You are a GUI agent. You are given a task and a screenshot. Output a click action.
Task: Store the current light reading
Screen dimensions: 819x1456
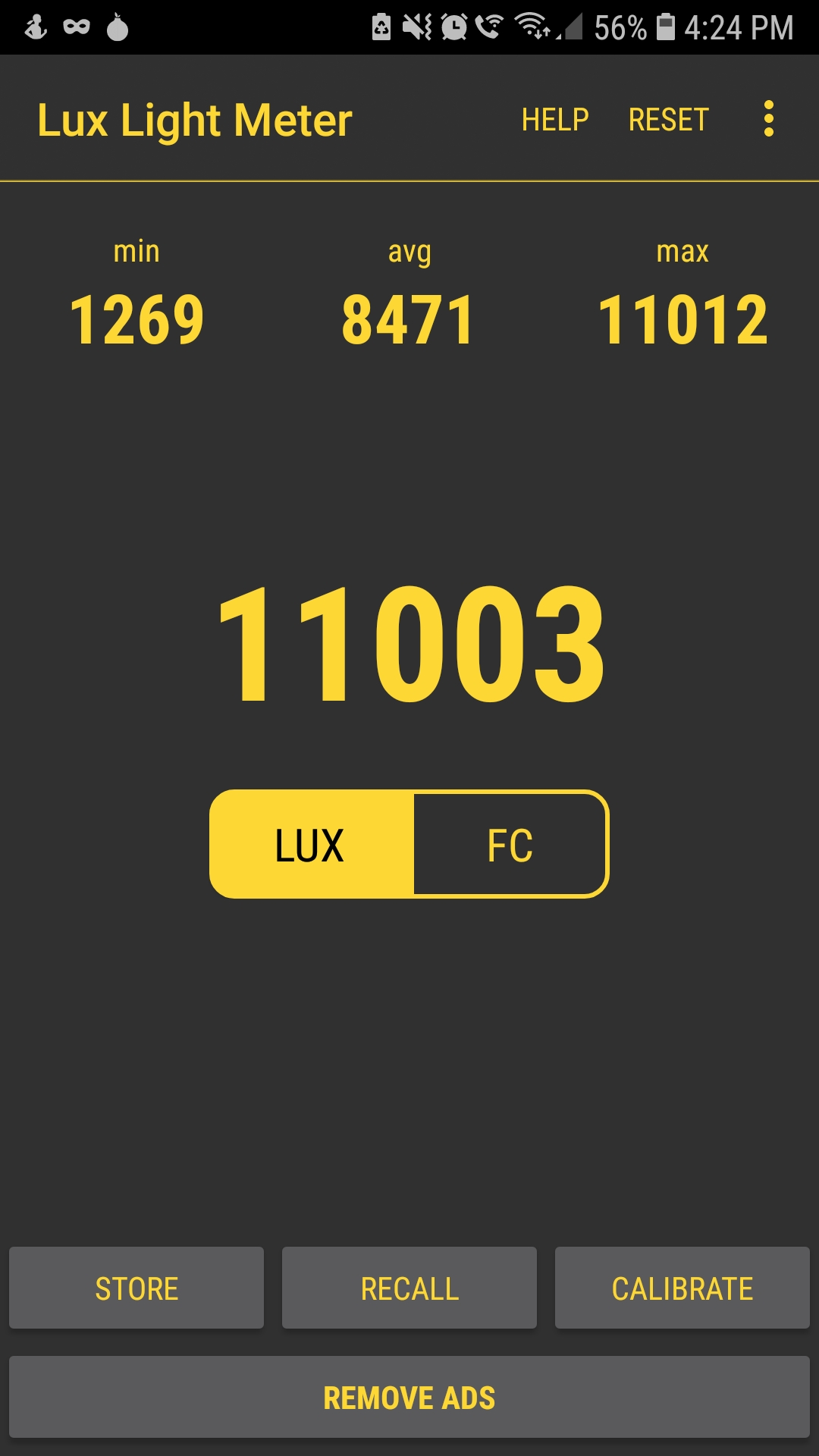136,1288
